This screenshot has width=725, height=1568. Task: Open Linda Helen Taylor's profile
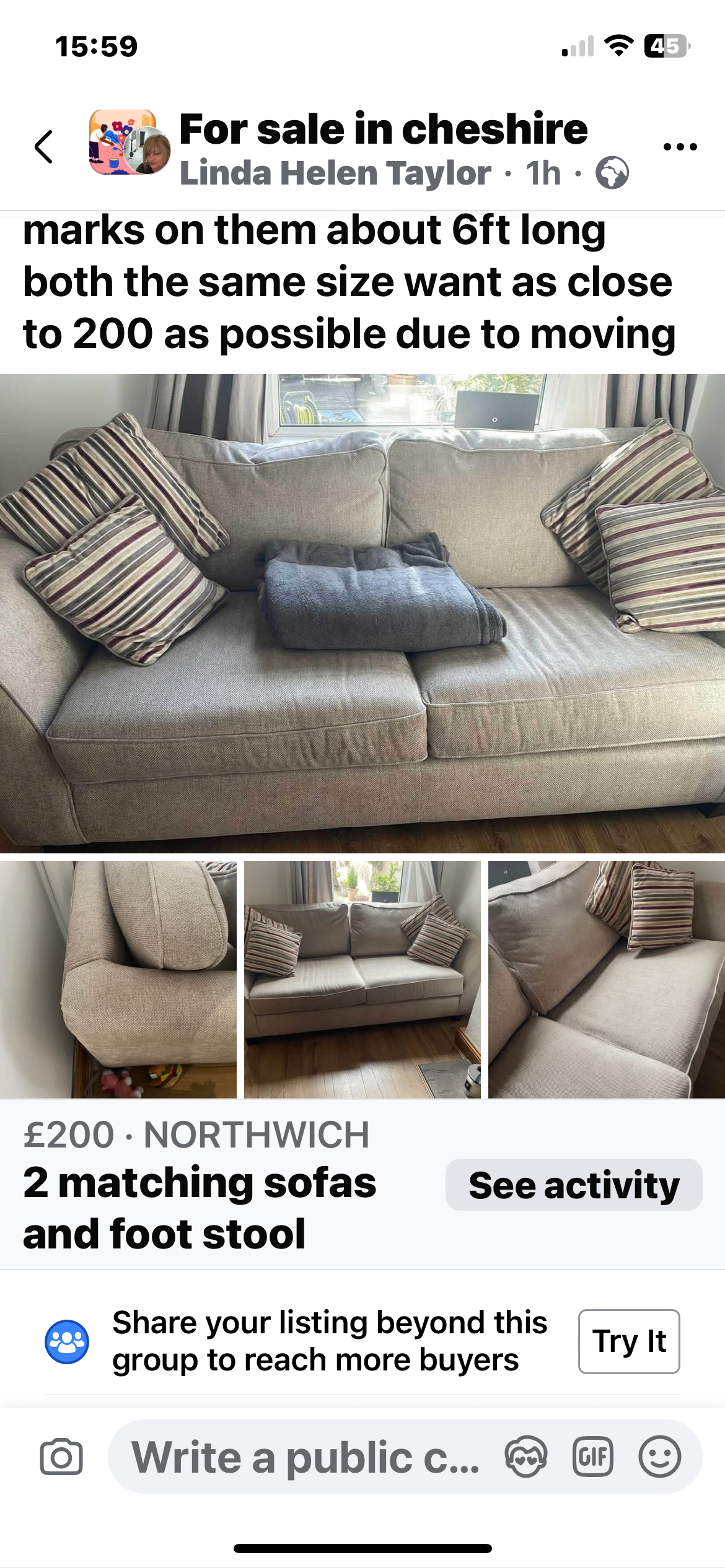[x=335, y=173]
